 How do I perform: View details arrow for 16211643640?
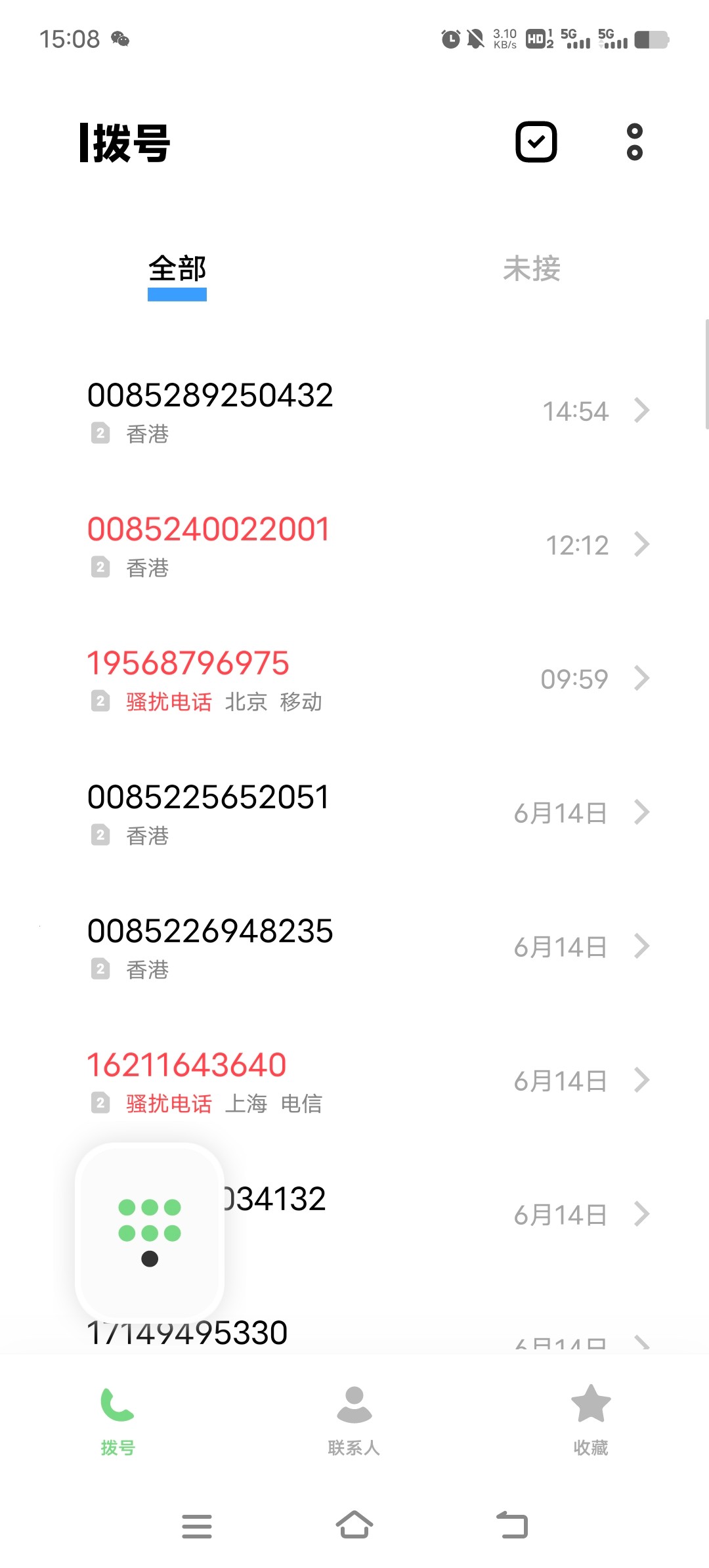[x=641, y=1080]
